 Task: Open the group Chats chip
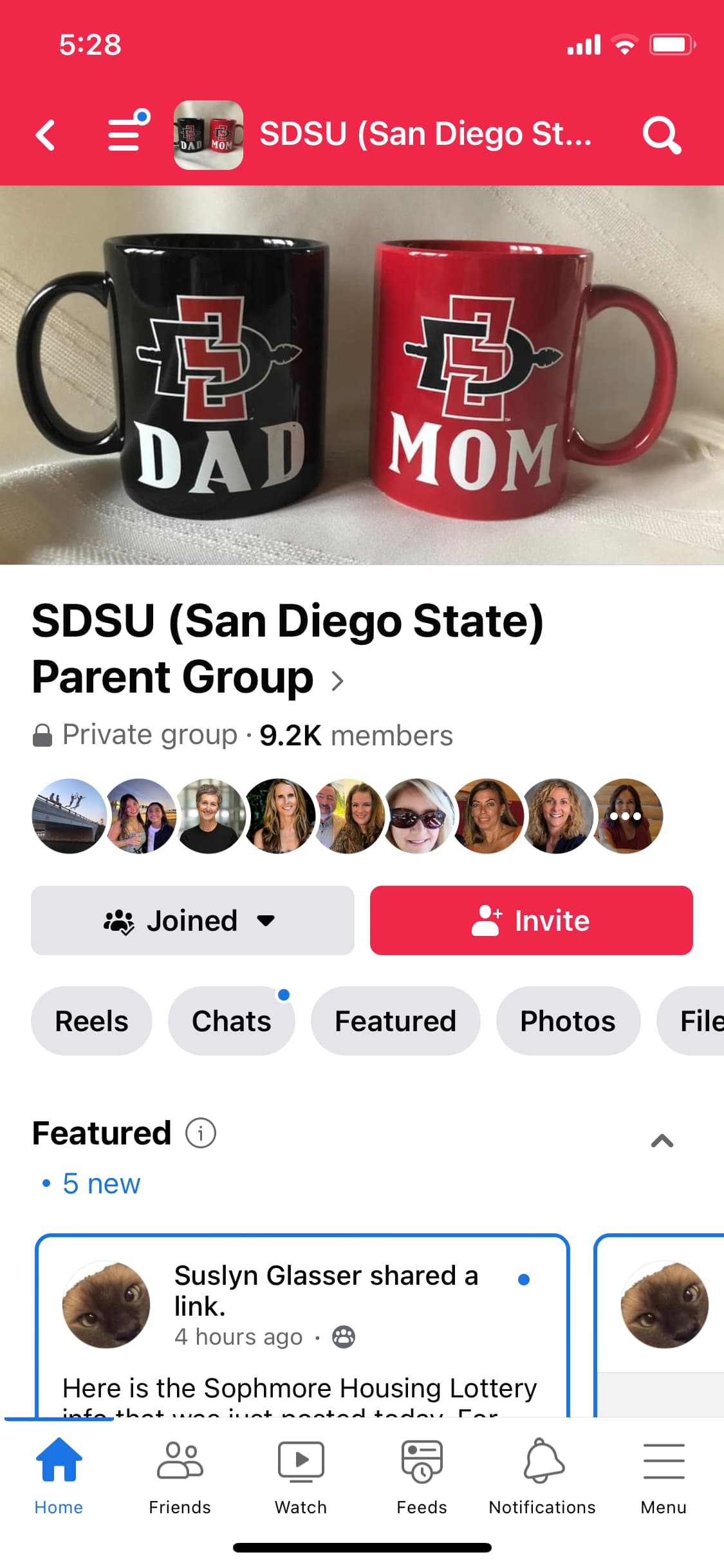click(231, 1021)
